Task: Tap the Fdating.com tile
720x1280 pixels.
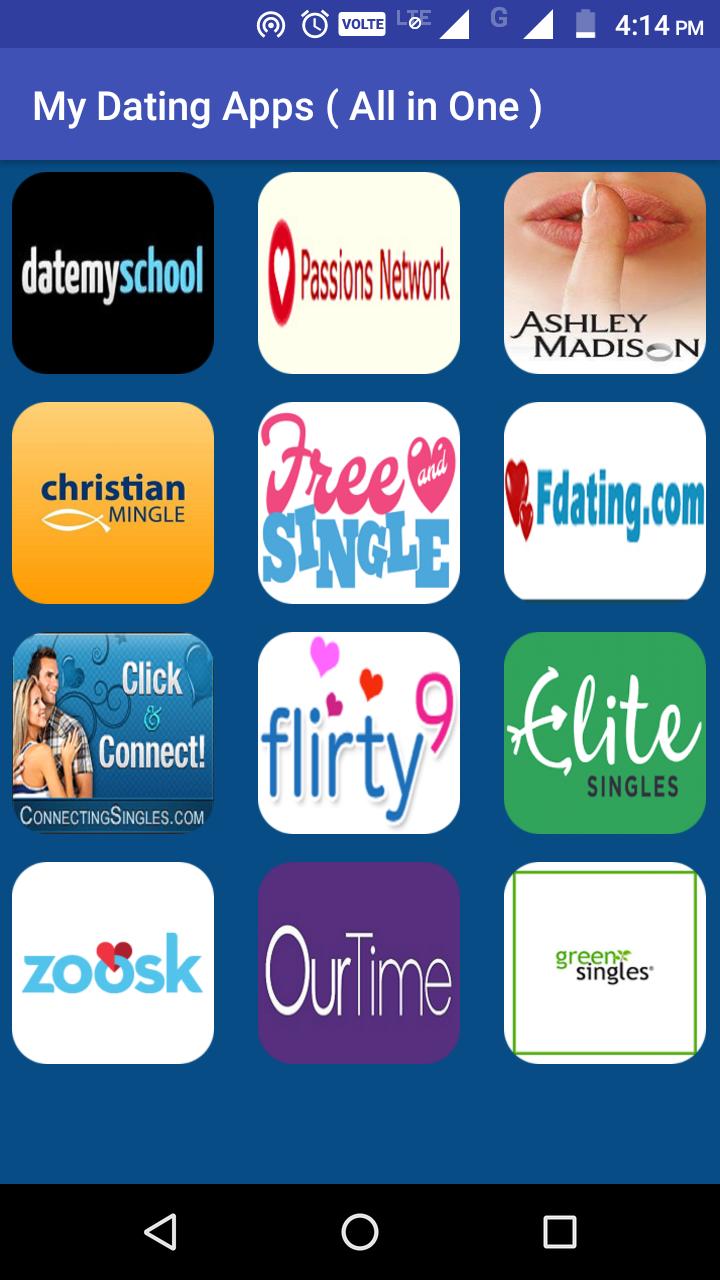Action: (605, 503)
